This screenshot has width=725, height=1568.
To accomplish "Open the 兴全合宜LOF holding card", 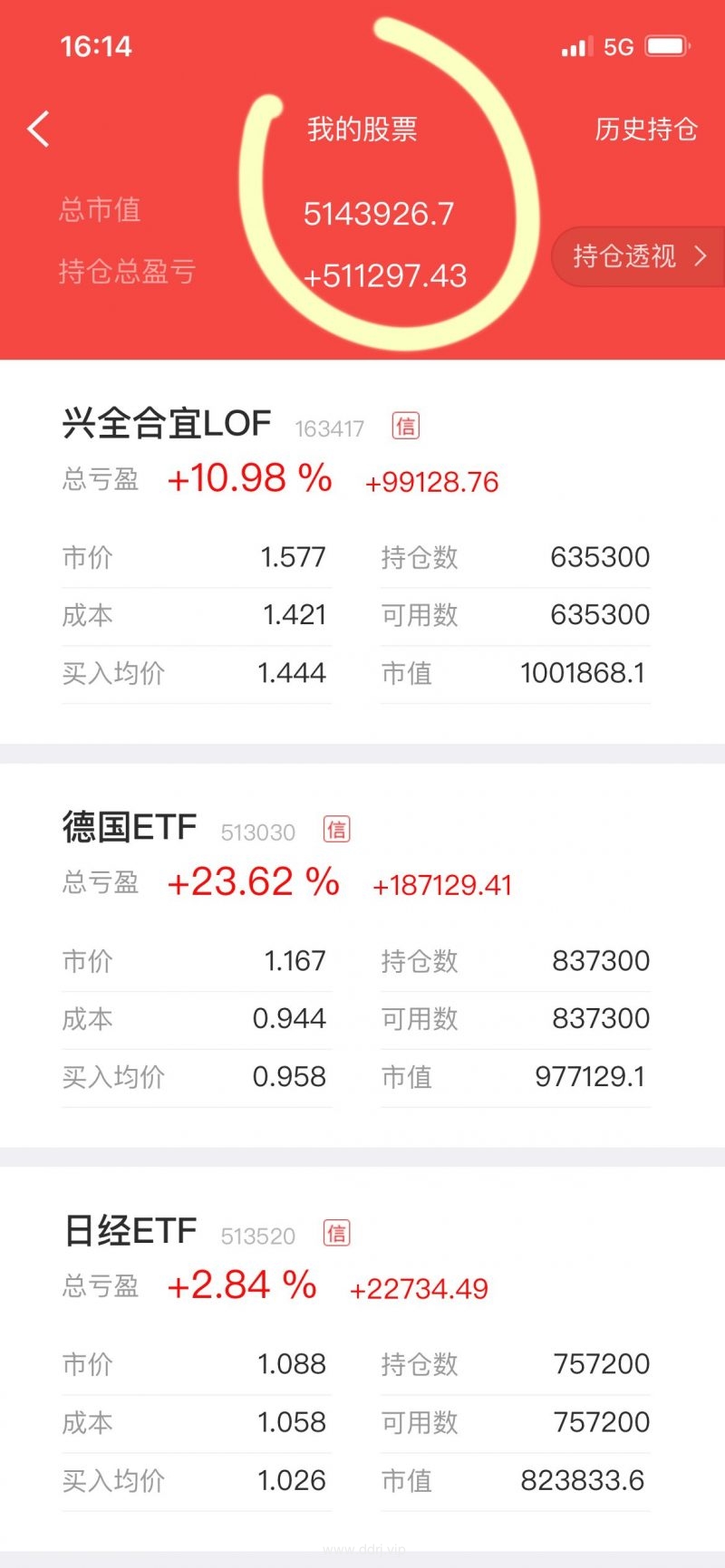I will tap(362, 552).
